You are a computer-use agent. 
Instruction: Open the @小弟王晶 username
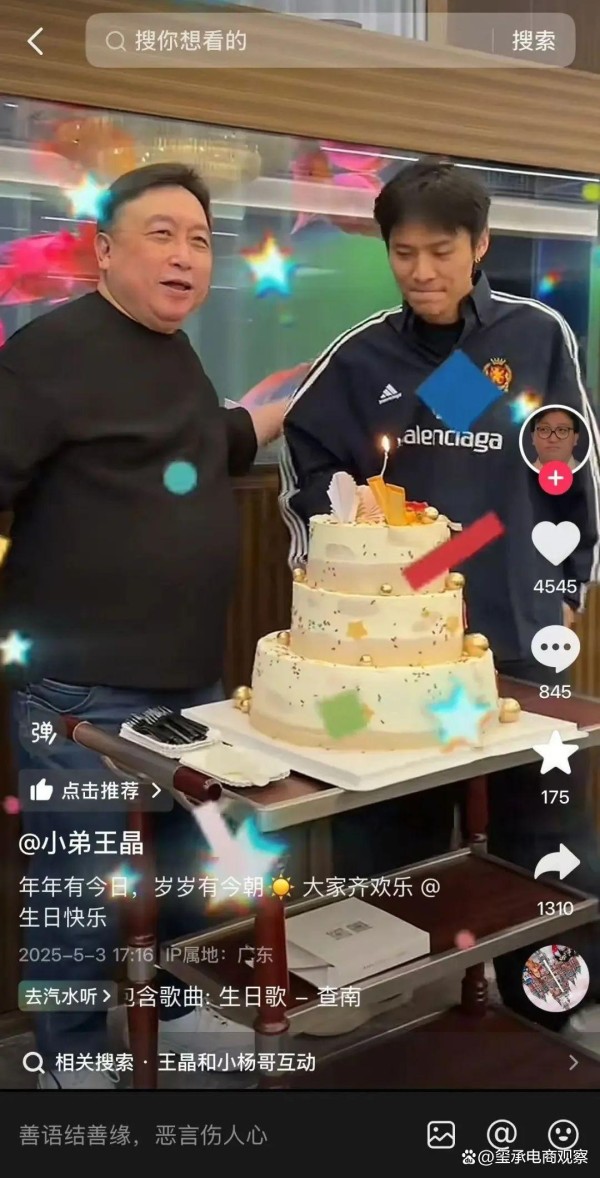[x=81, y=843]
